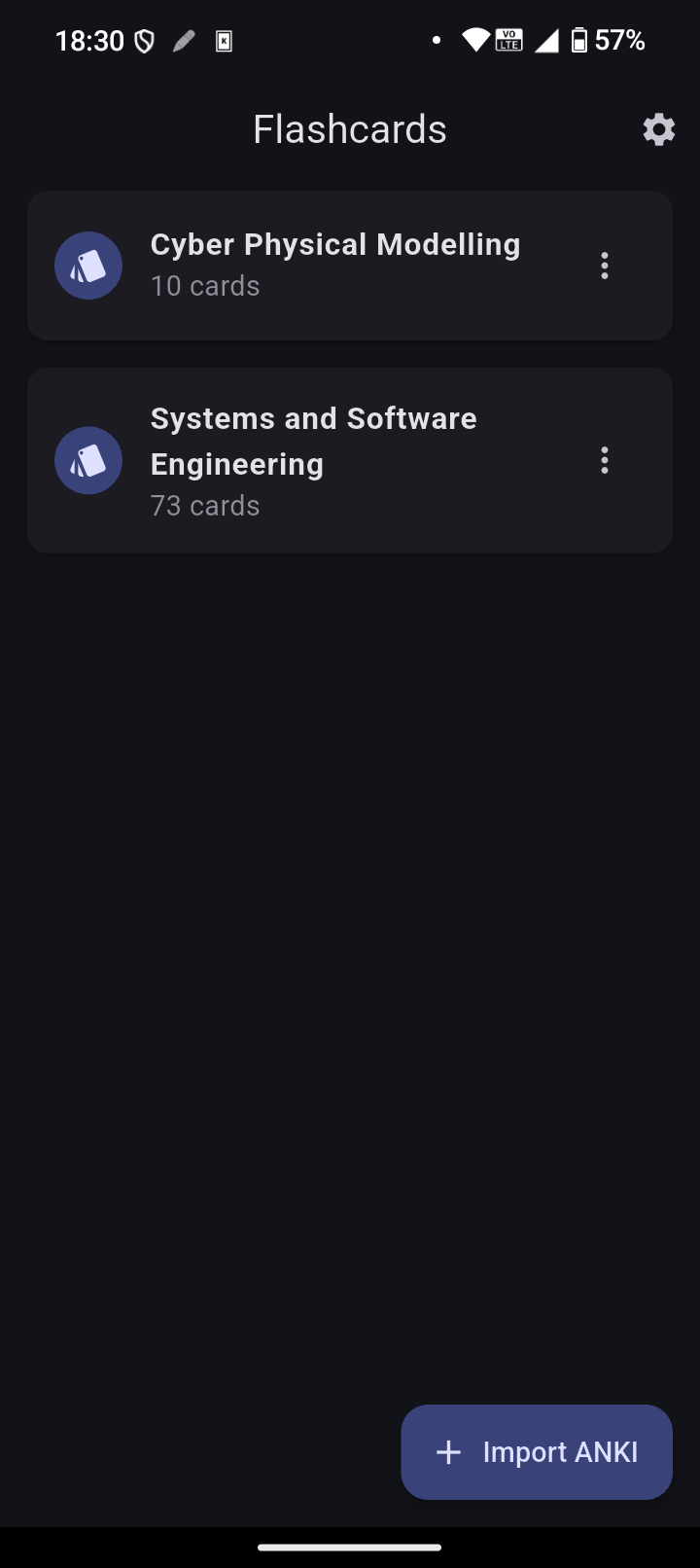Click the plus icon on Import ANKI button

448,1451
